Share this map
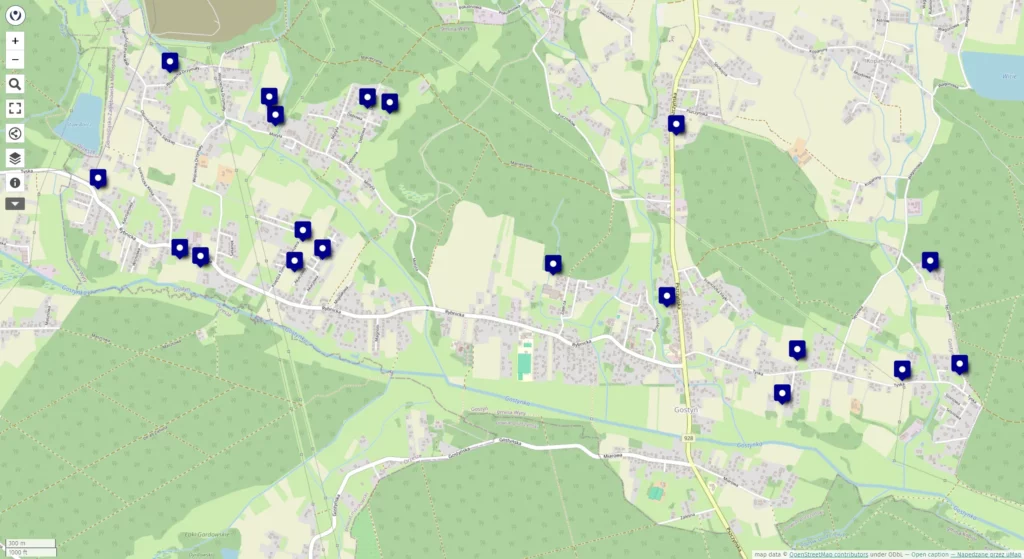This screenshot has height=559, width=1024. [x=15, y=134]
